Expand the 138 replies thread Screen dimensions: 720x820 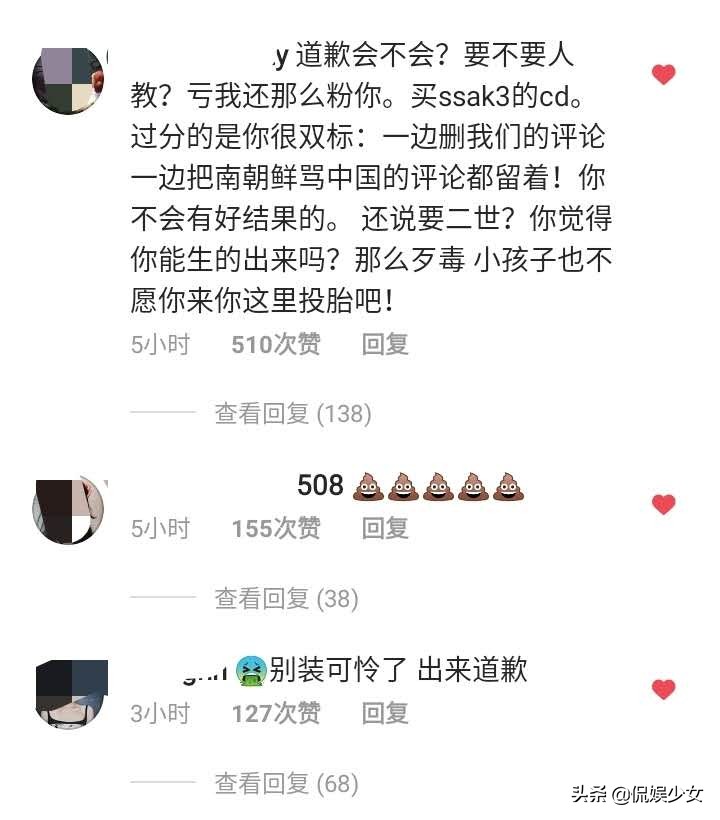pos(292,412)
